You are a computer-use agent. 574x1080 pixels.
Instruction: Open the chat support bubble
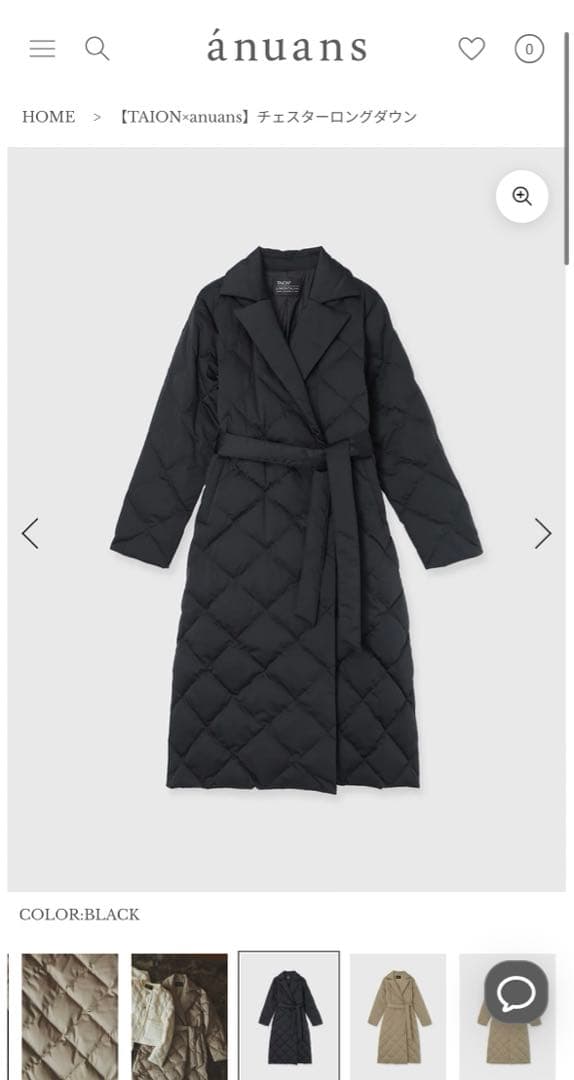coord(516,993)
